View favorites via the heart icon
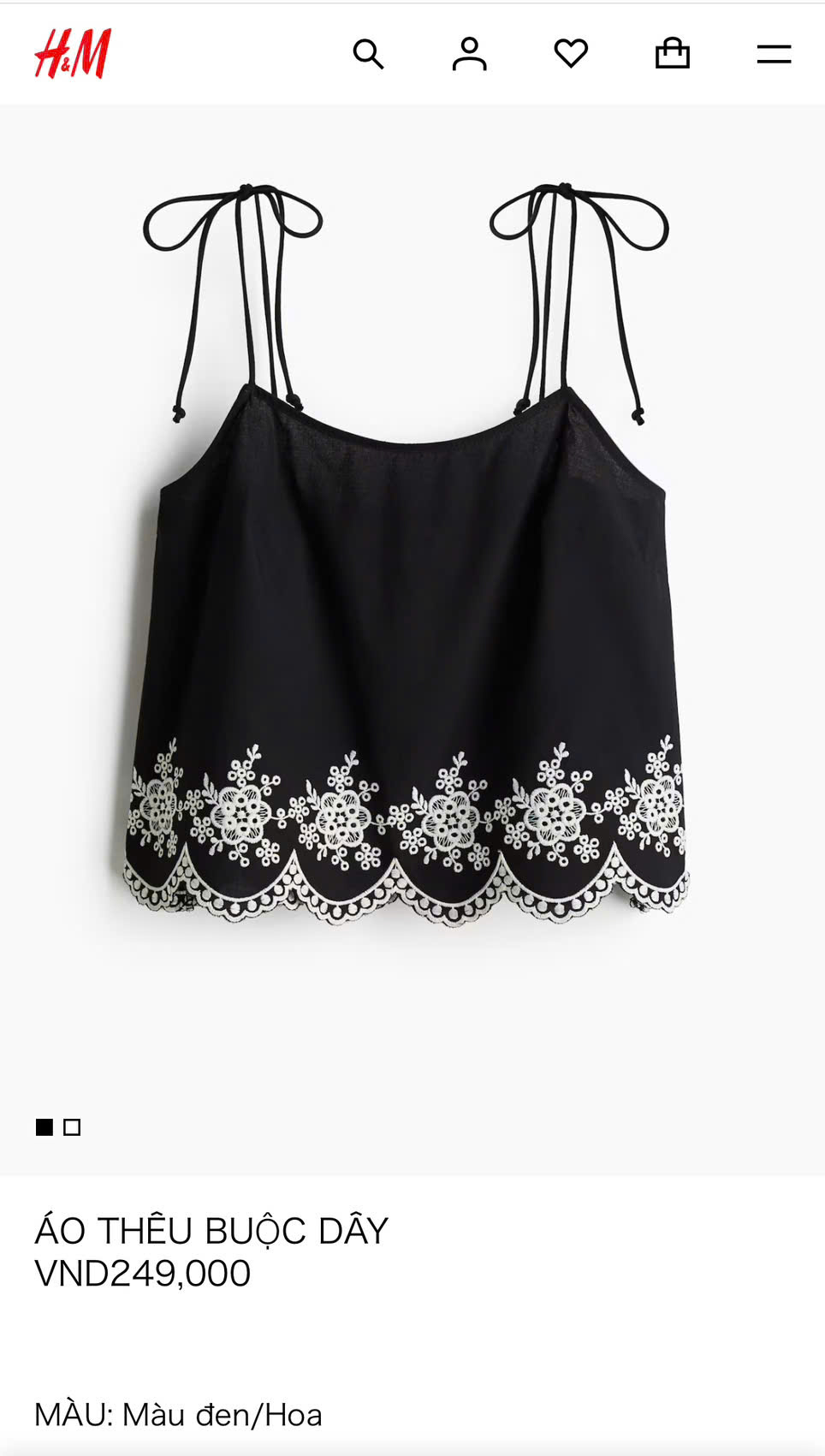Screen dimensions: 825x1456 pos(571,54)
